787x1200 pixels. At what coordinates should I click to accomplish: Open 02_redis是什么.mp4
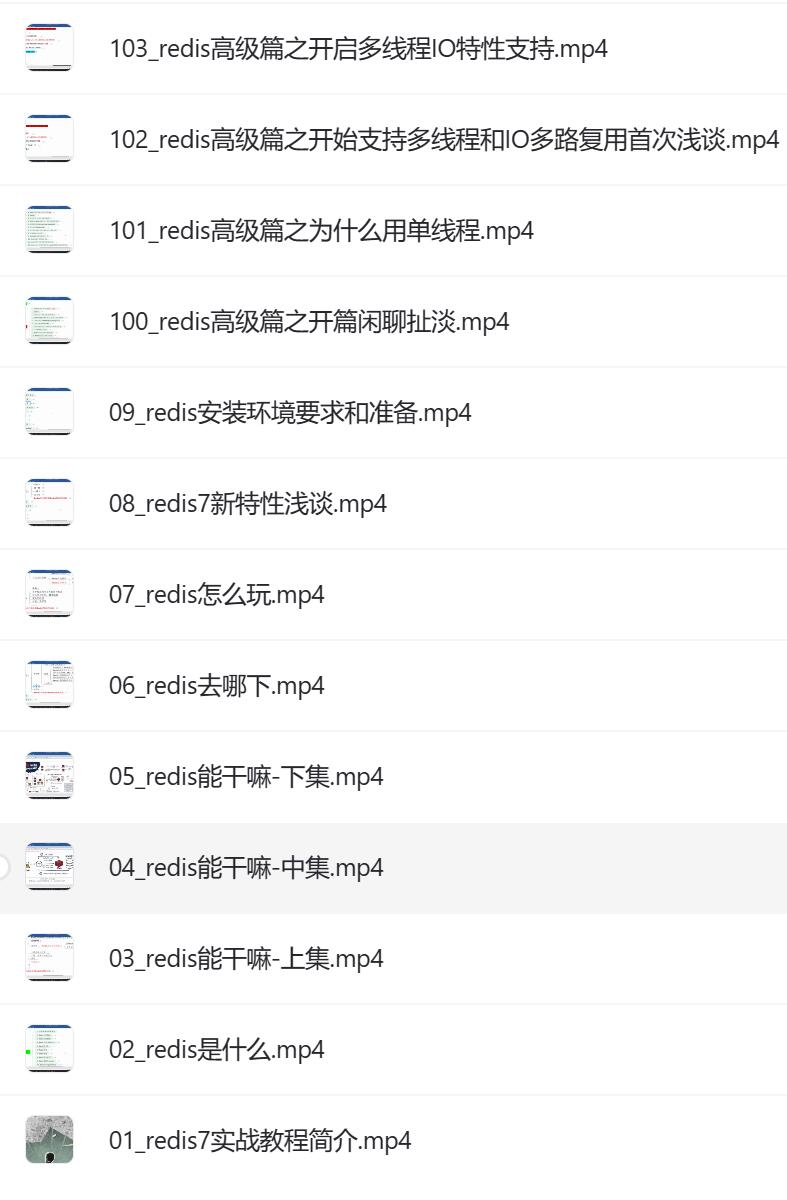(217, 1050)
